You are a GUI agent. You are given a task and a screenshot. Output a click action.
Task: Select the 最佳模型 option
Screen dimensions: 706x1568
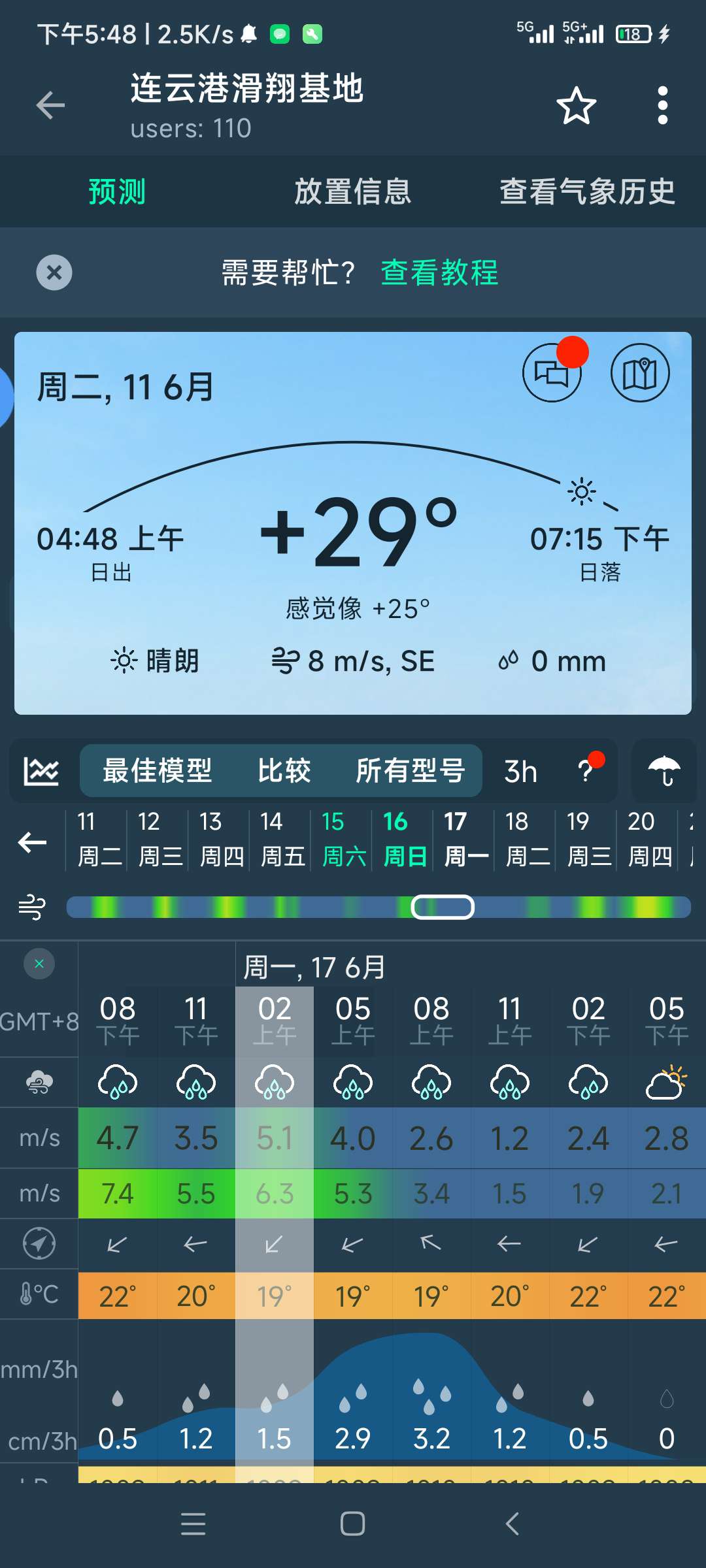tap(158, 771)
